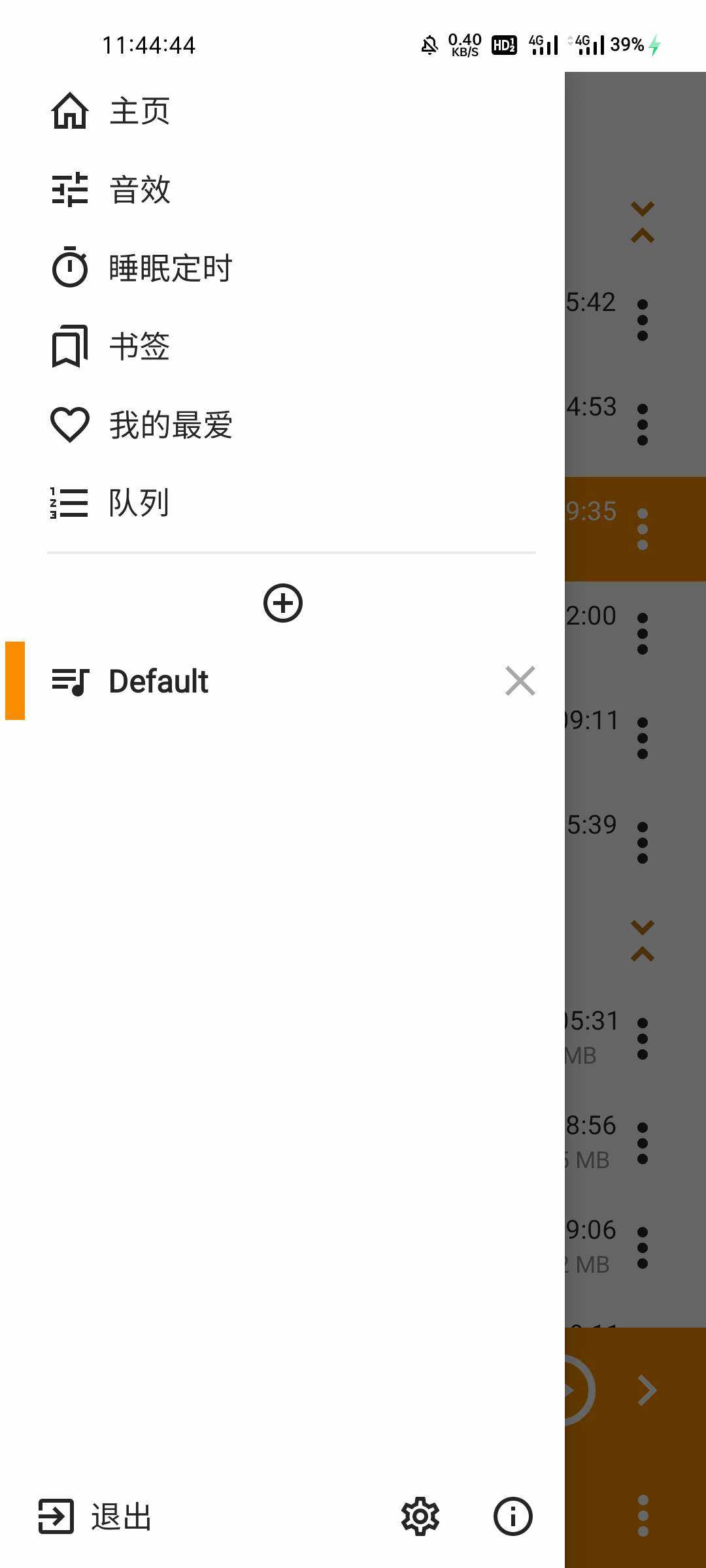Add a new playlist with plus icon

point(282,603)
